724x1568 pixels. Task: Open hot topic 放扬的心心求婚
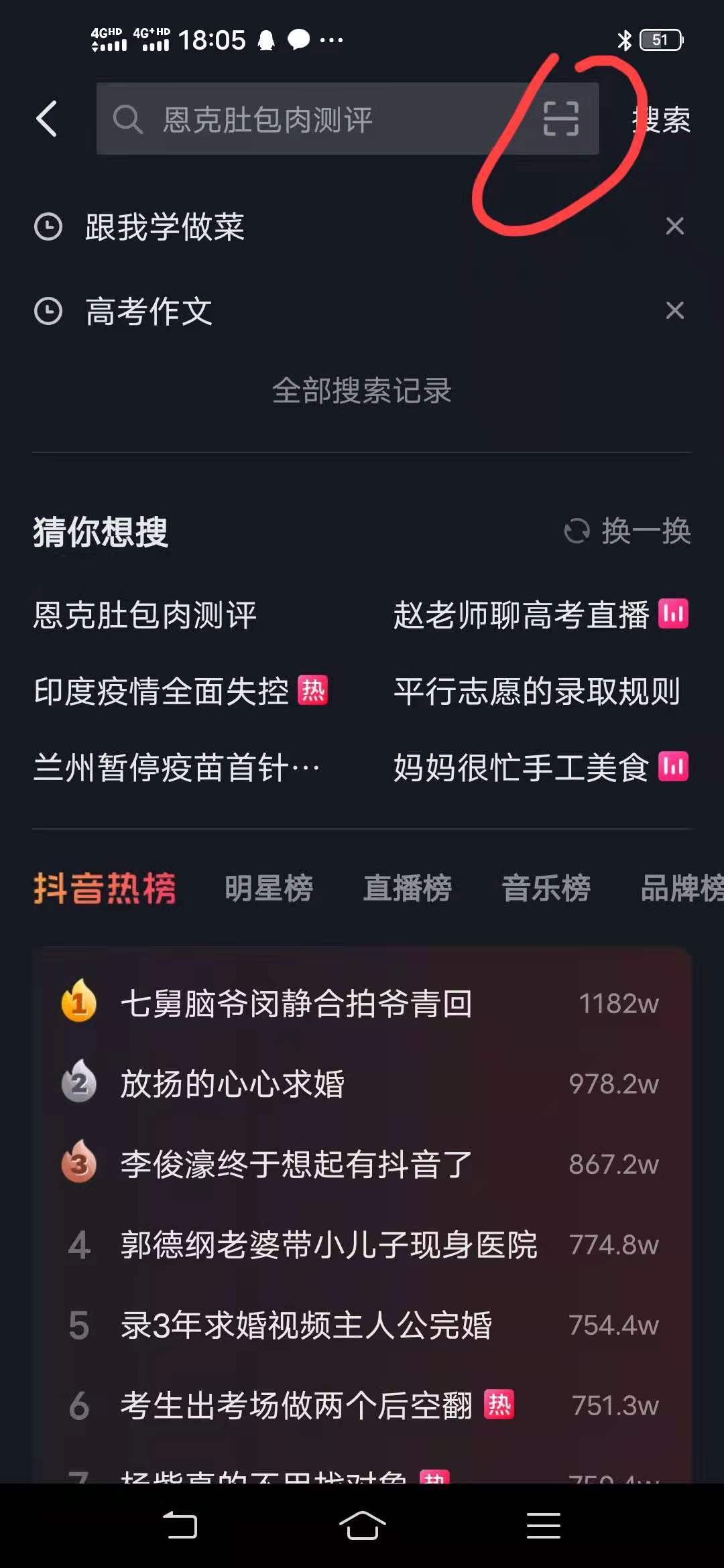click(233, 1084)
